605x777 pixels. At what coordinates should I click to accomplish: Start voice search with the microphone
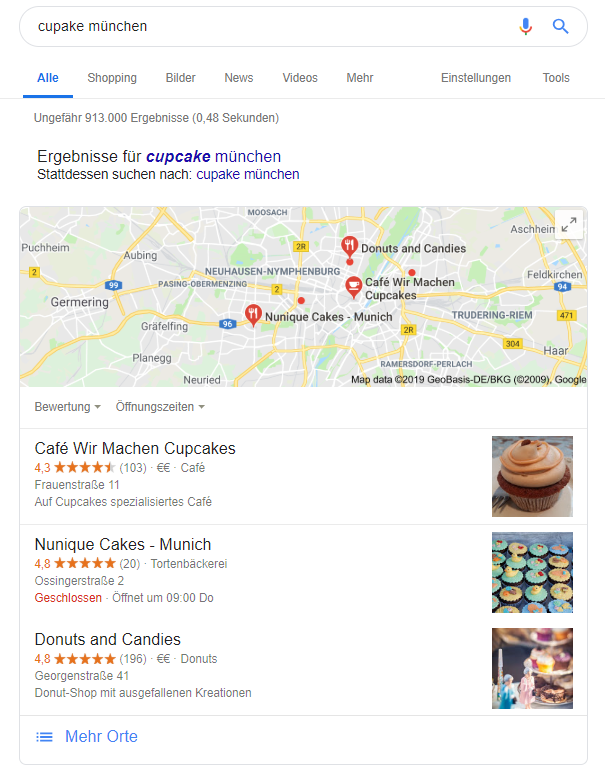click(x=526, y=26)
